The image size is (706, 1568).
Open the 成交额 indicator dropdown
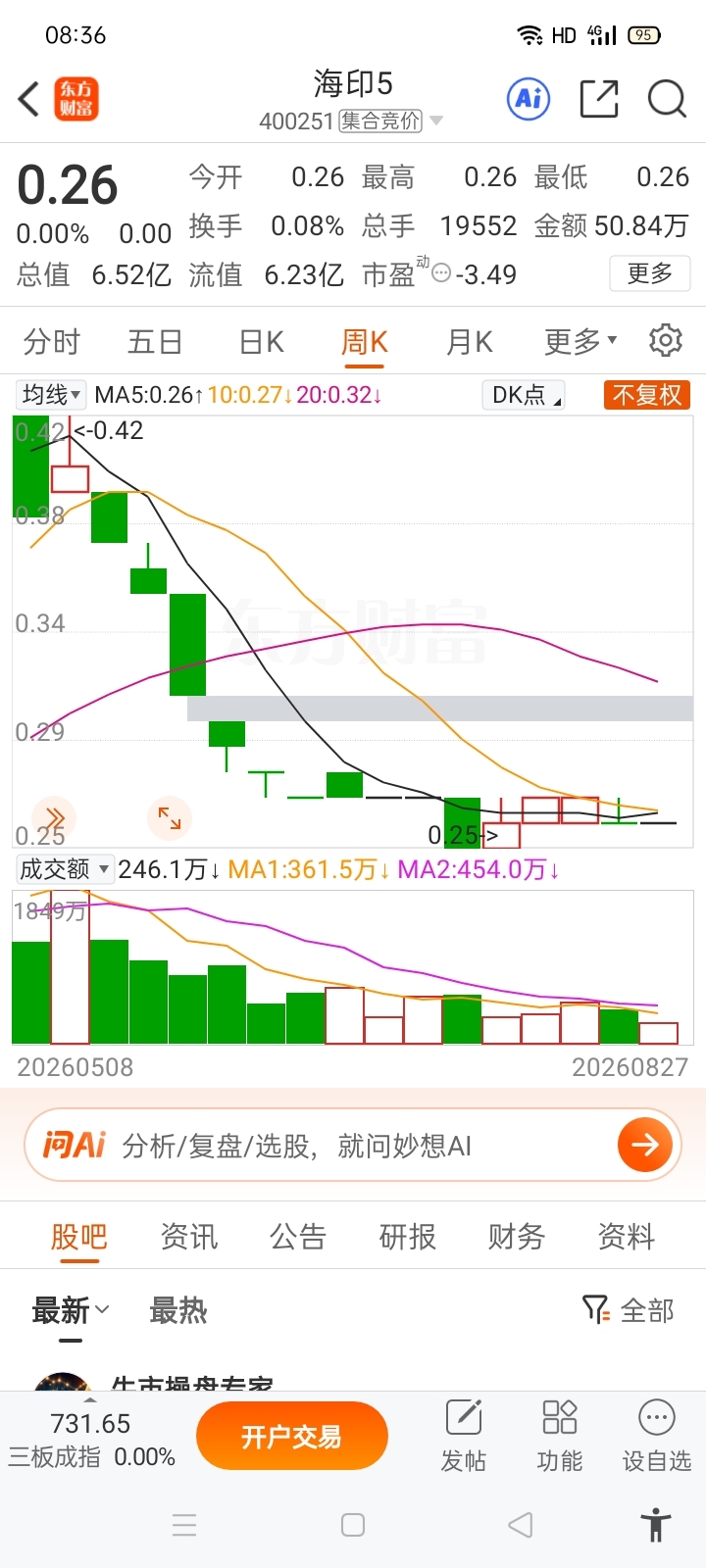65,869
